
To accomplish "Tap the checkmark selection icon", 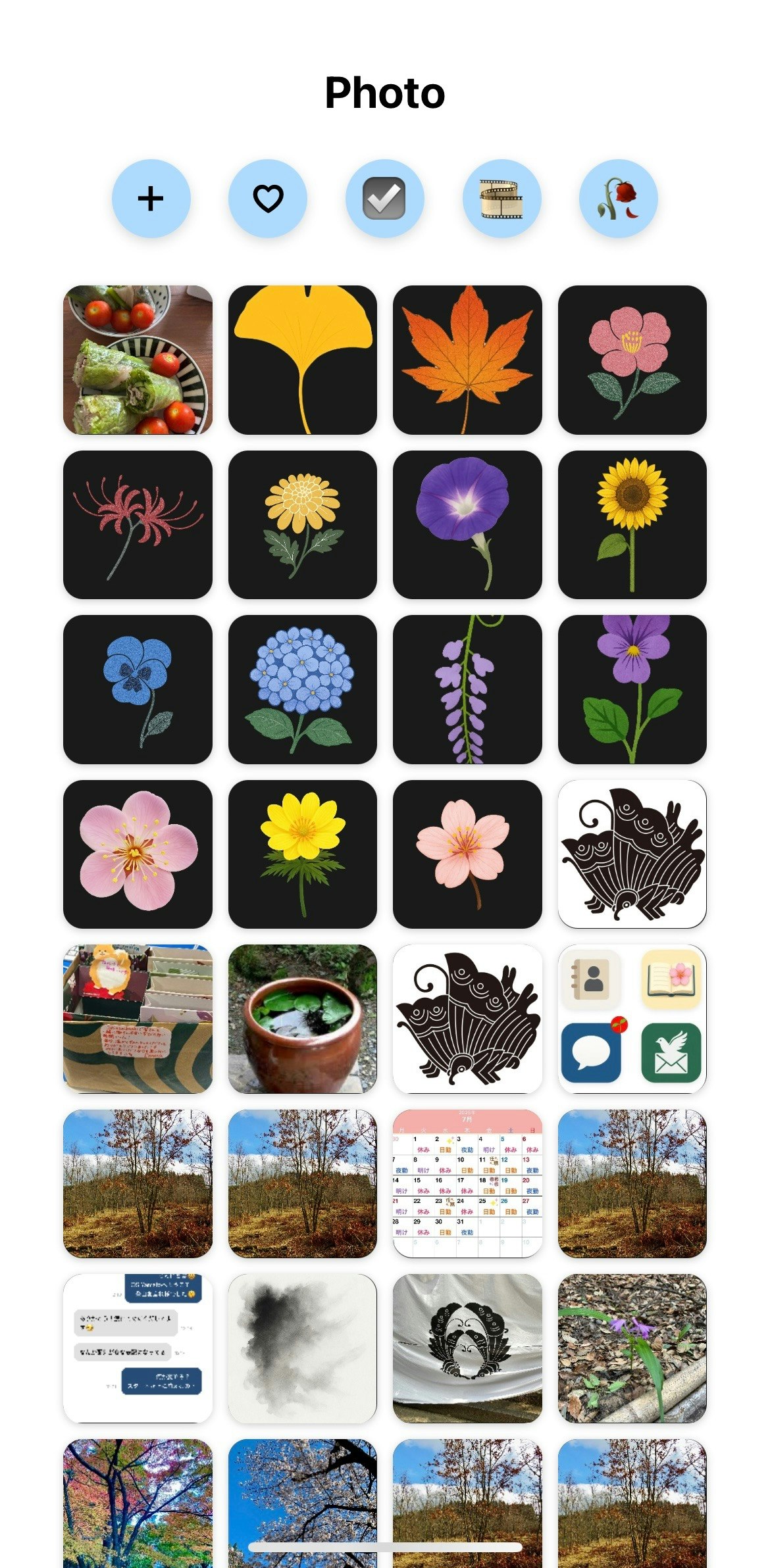I will (x=384, y=199).
